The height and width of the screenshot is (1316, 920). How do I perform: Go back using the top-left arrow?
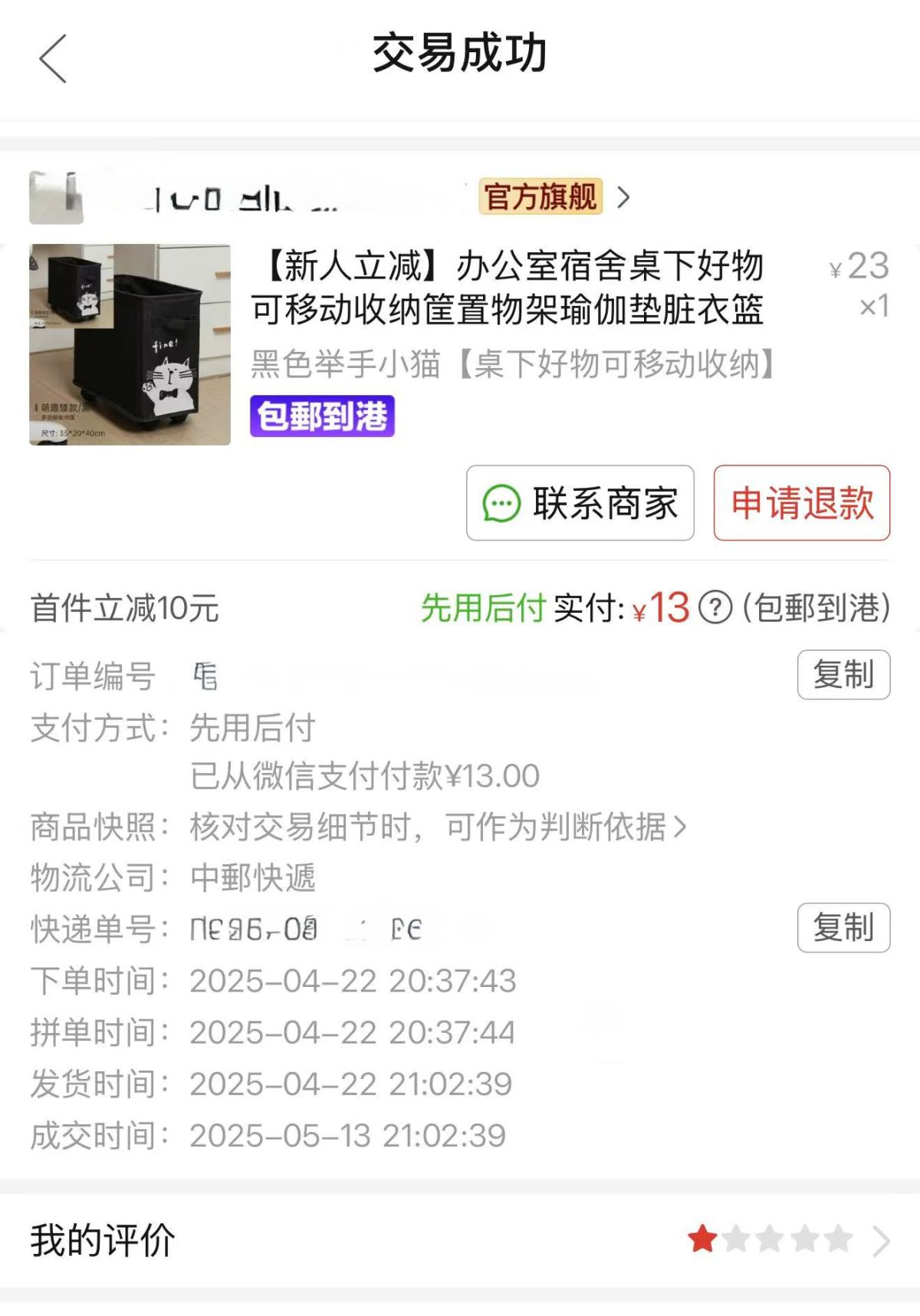53,58
